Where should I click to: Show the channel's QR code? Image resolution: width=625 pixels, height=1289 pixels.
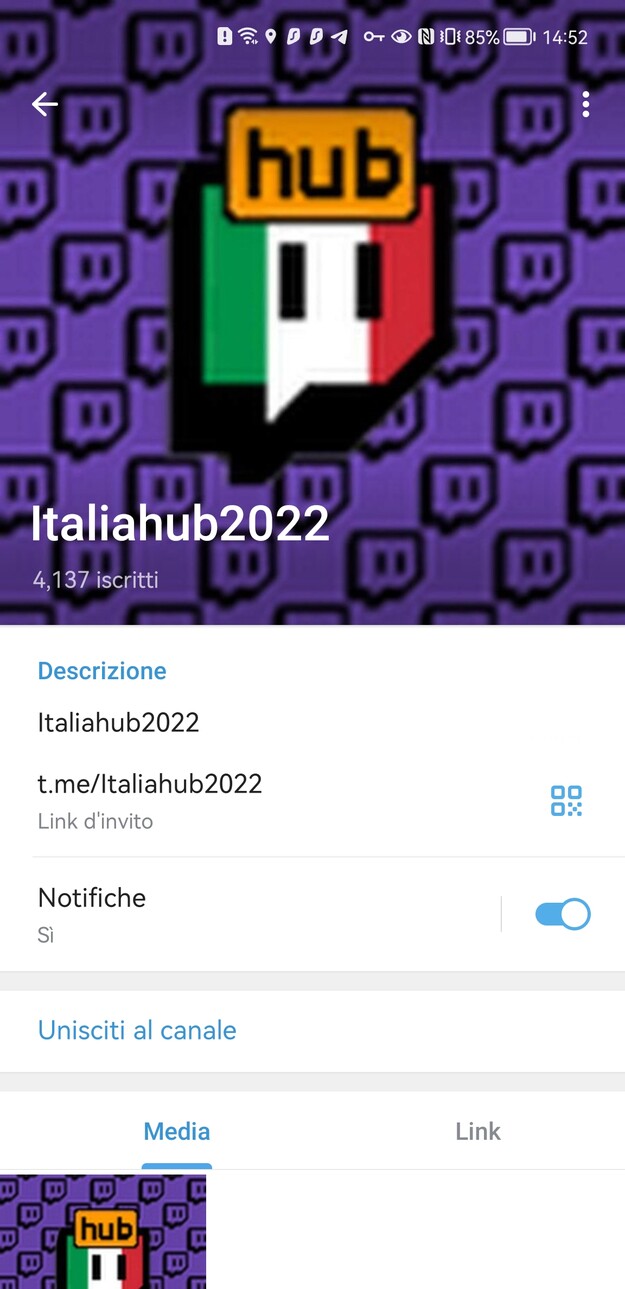566,801
